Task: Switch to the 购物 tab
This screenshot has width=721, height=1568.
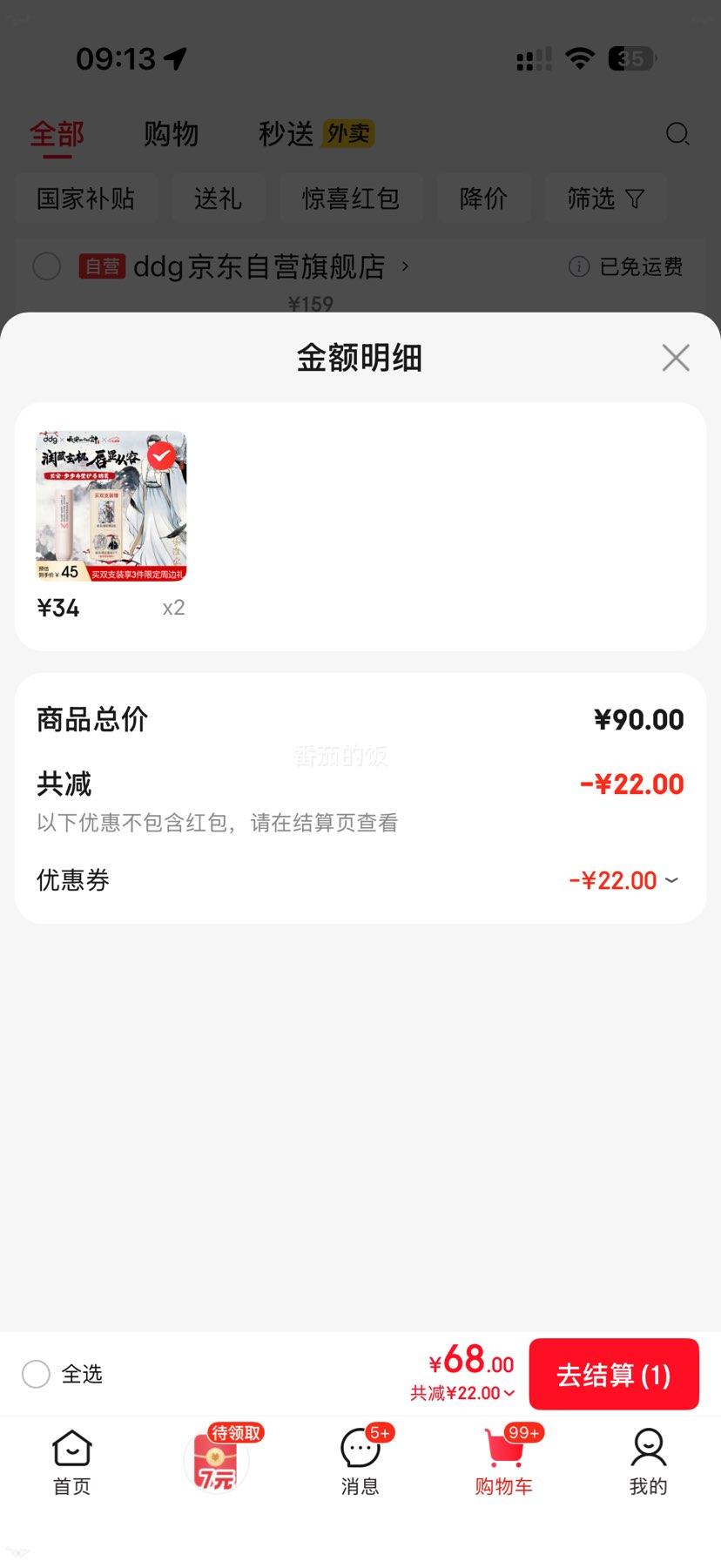Action: 171,134
